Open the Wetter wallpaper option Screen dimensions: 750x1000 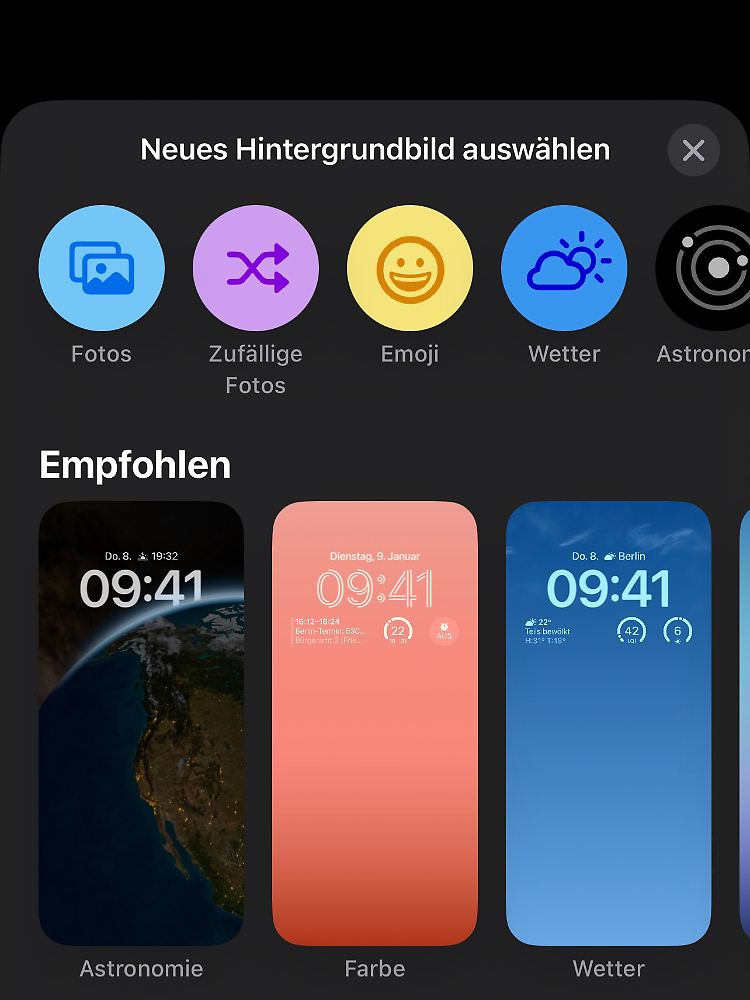tap(563, 268)
